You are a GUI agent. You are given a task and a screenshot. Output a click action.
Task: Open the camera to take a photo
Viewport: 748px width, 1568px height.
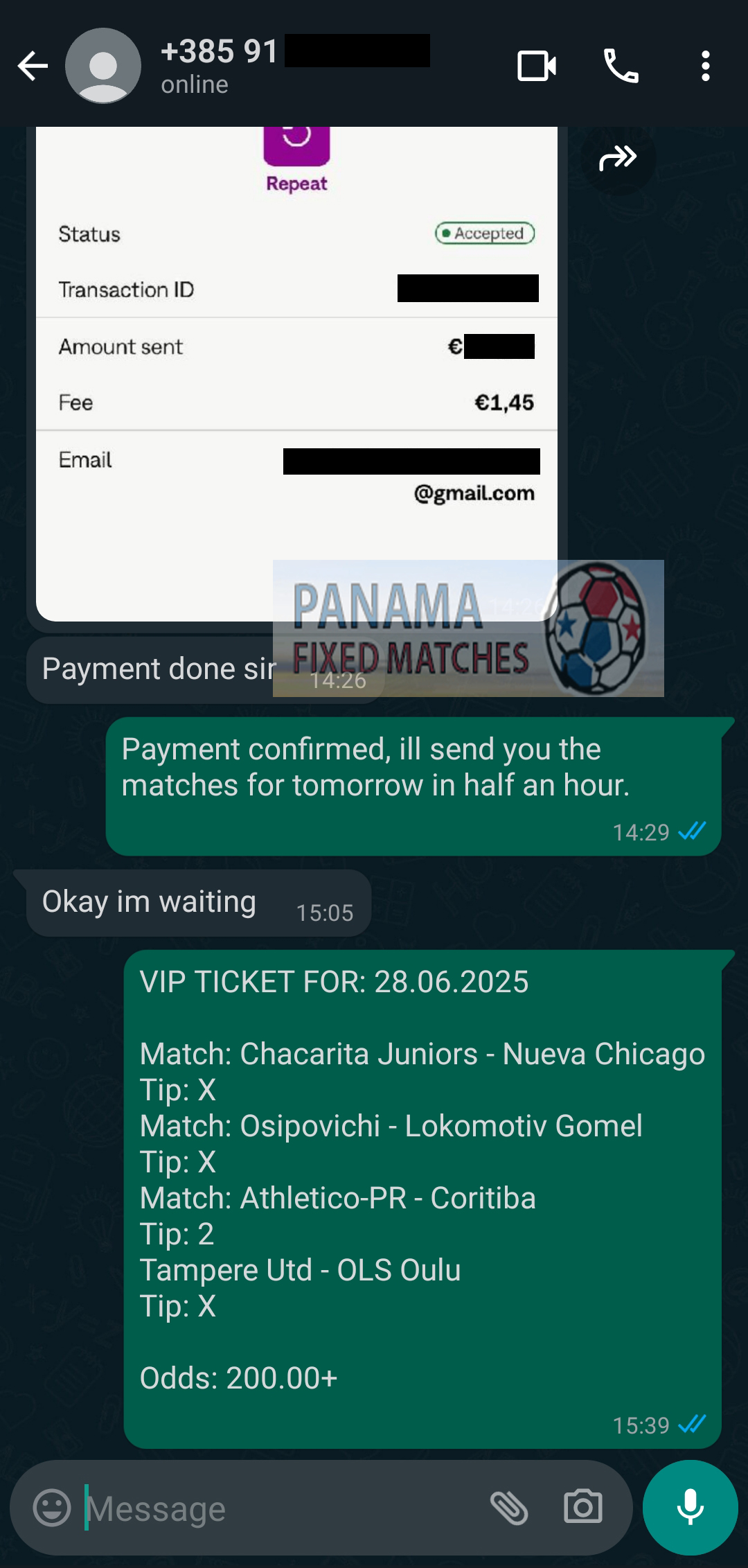coord(583,1508)
